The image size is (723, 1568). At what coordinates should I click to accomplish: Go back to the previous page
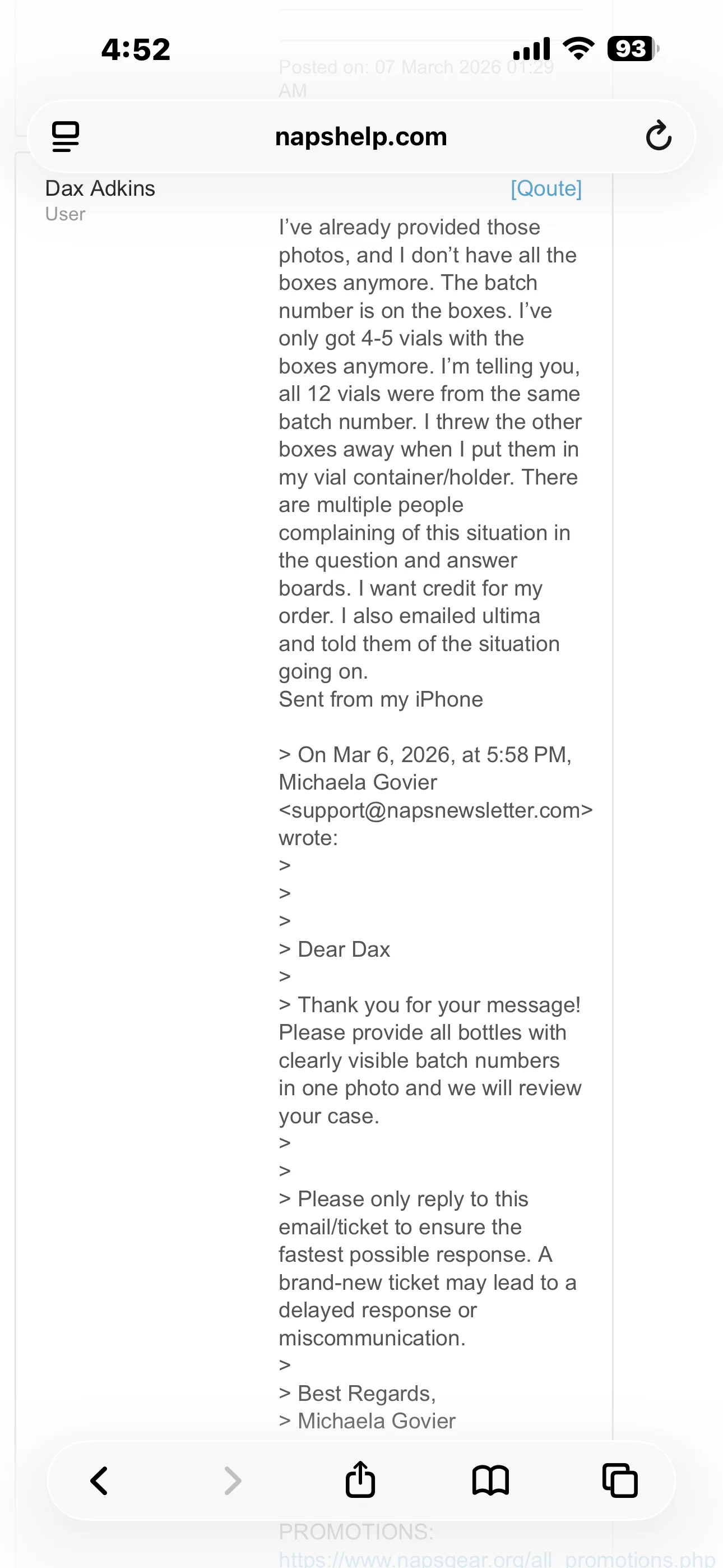click(x=99, y=1481)
